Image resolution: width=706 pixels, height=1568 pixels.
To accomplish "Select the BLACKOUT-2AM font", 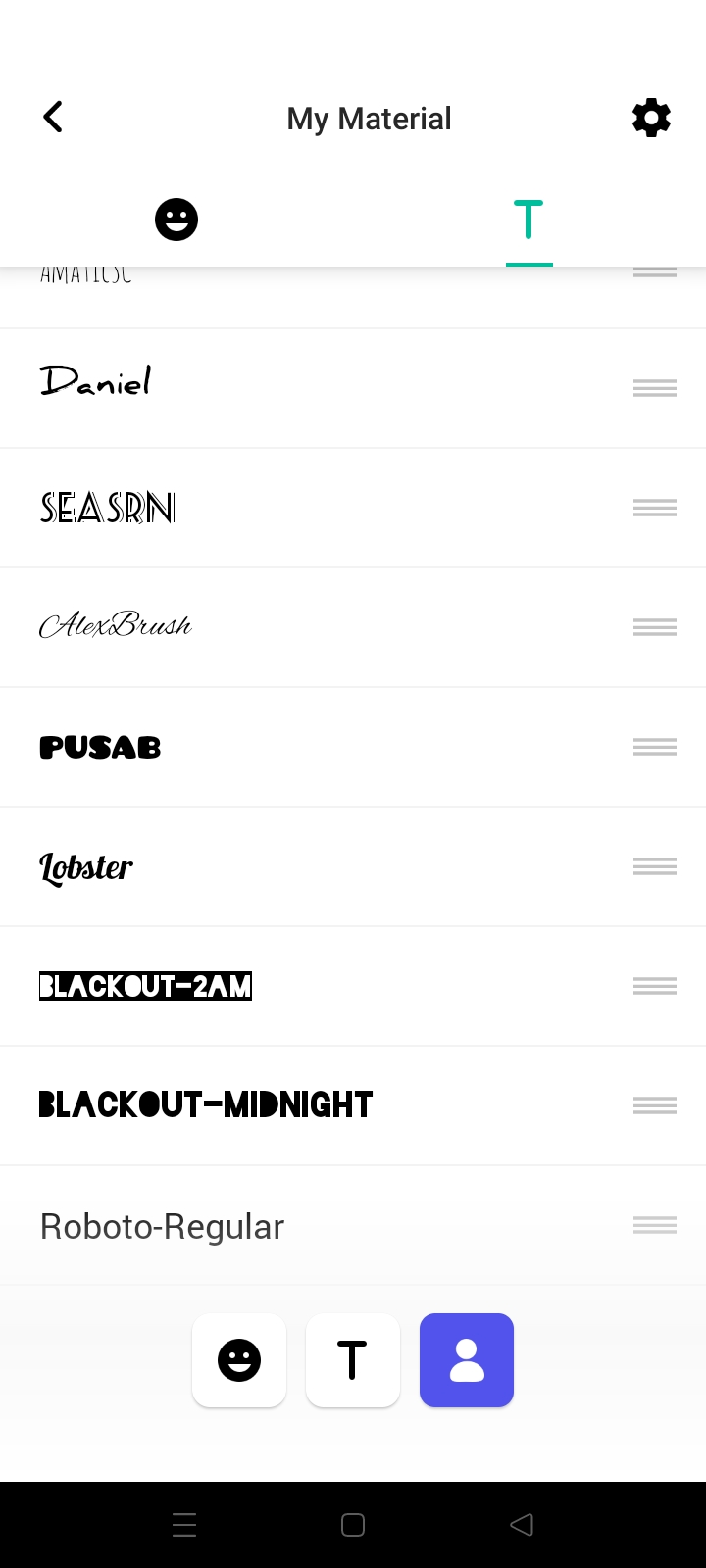I will point(294,986).
